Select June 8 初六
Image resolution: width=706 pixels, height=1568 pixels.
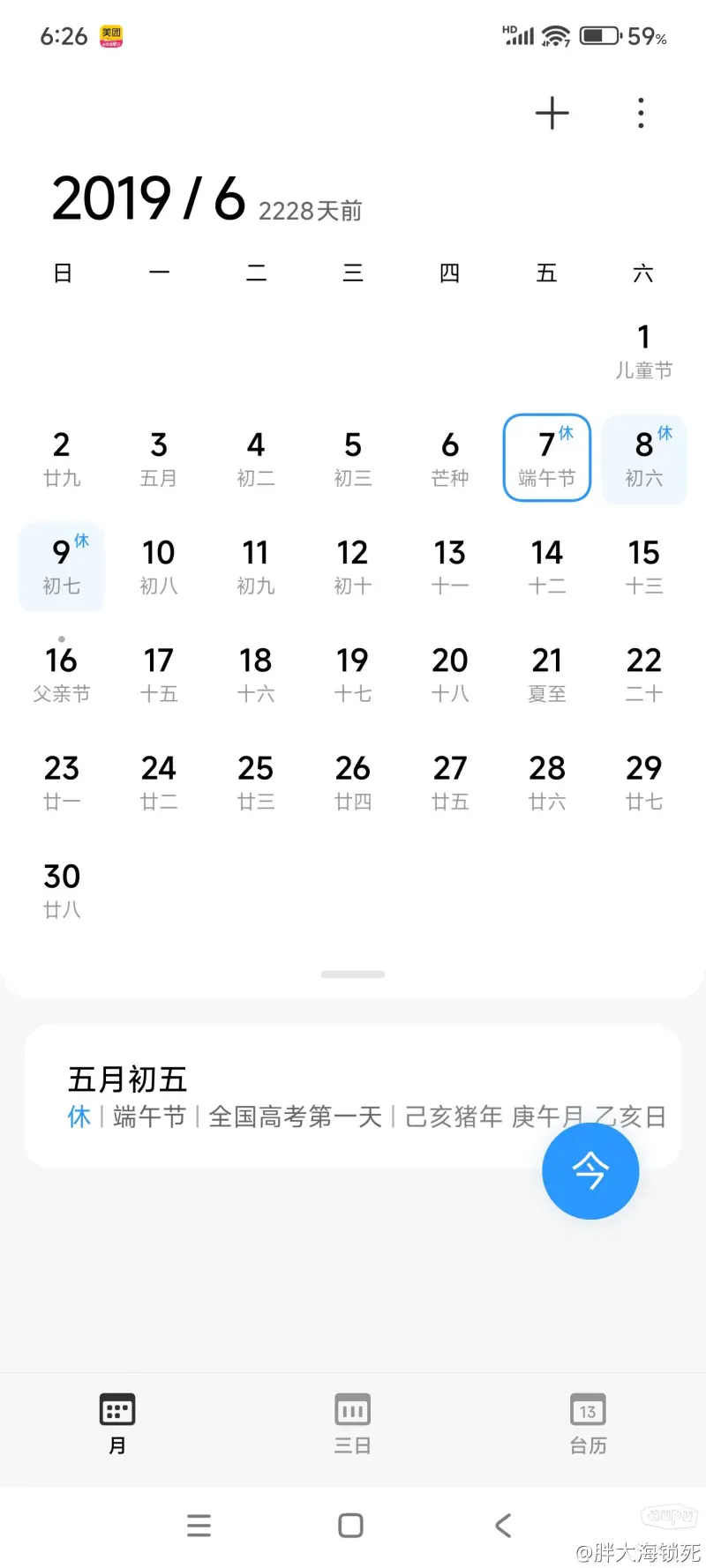pos(643,459)
